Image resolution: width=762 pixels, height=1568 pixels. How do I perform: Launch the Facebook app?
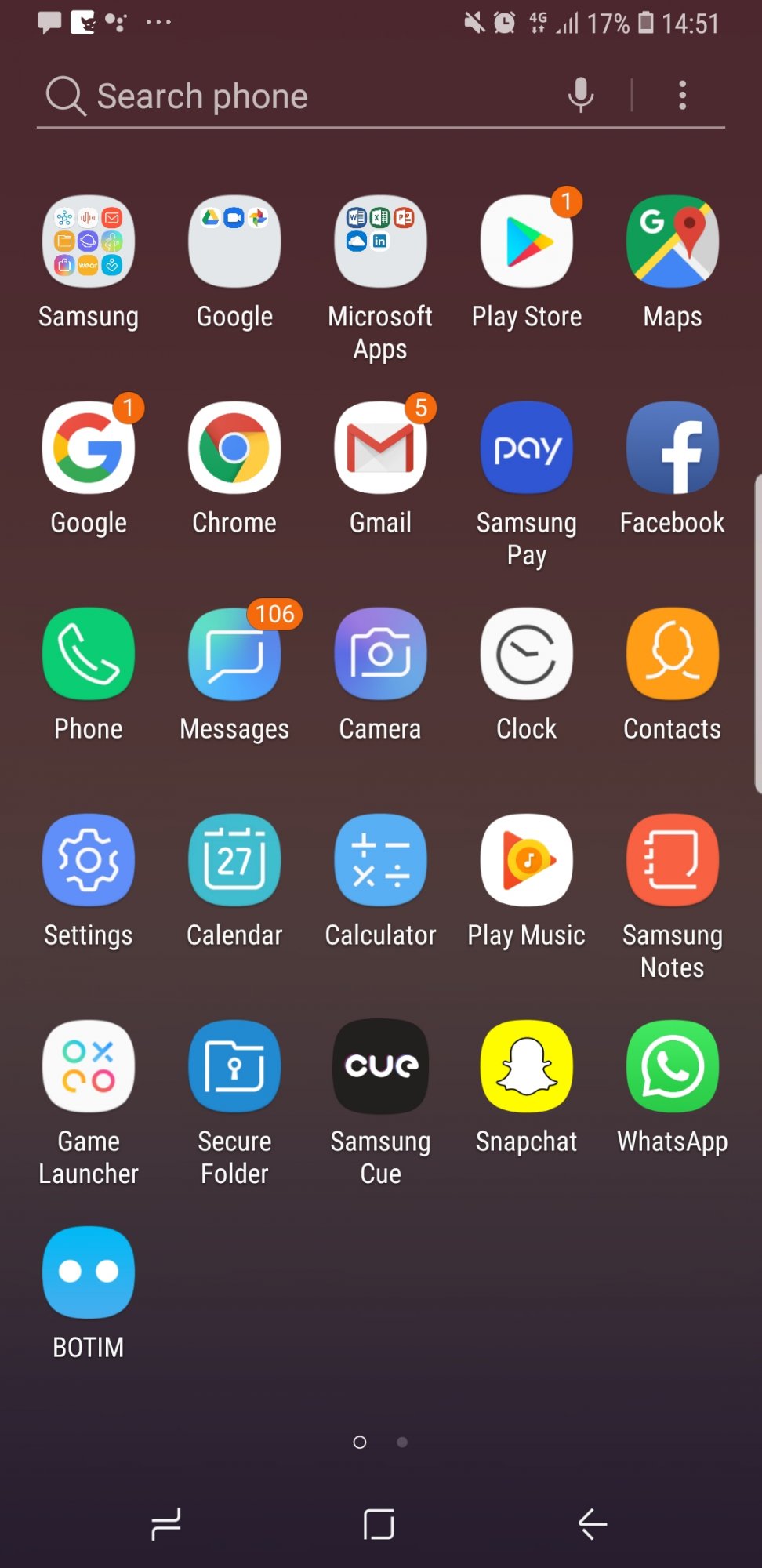pos(673,448)
